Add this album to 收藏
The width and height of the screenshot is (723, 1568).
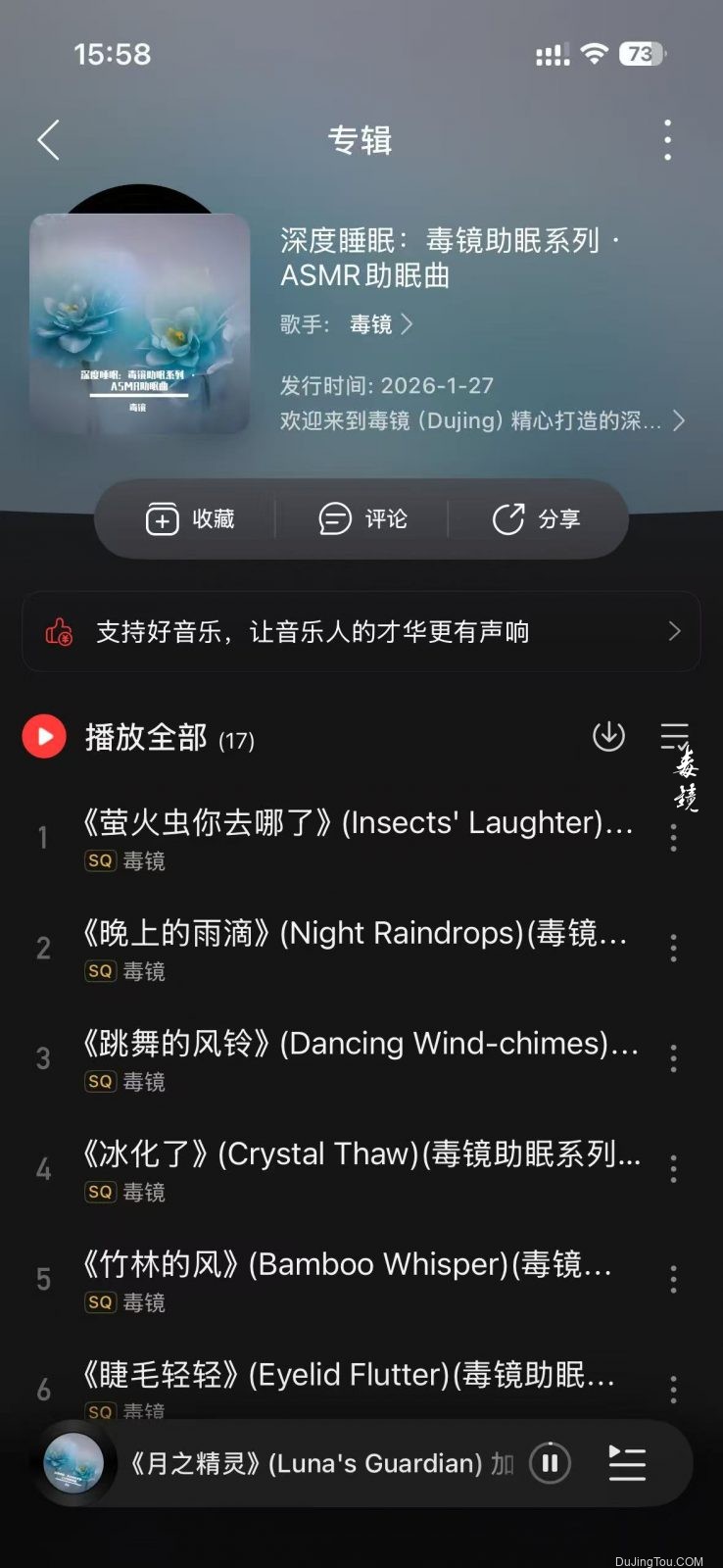pyautogui.click(x=190, y=518)
